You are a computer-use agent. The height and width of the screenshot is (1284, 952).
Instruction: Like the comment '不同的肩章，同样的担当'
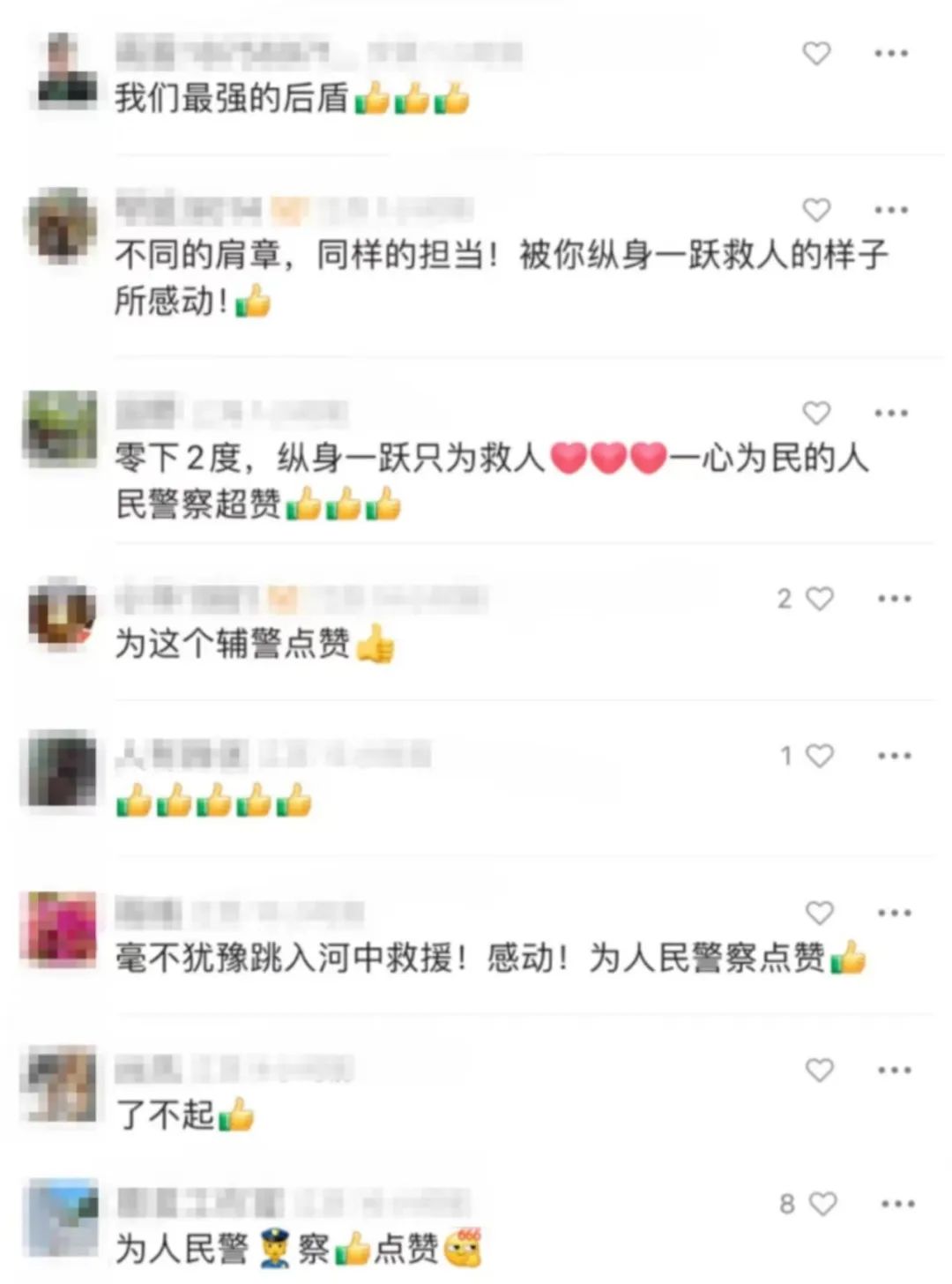coord(816,210)
